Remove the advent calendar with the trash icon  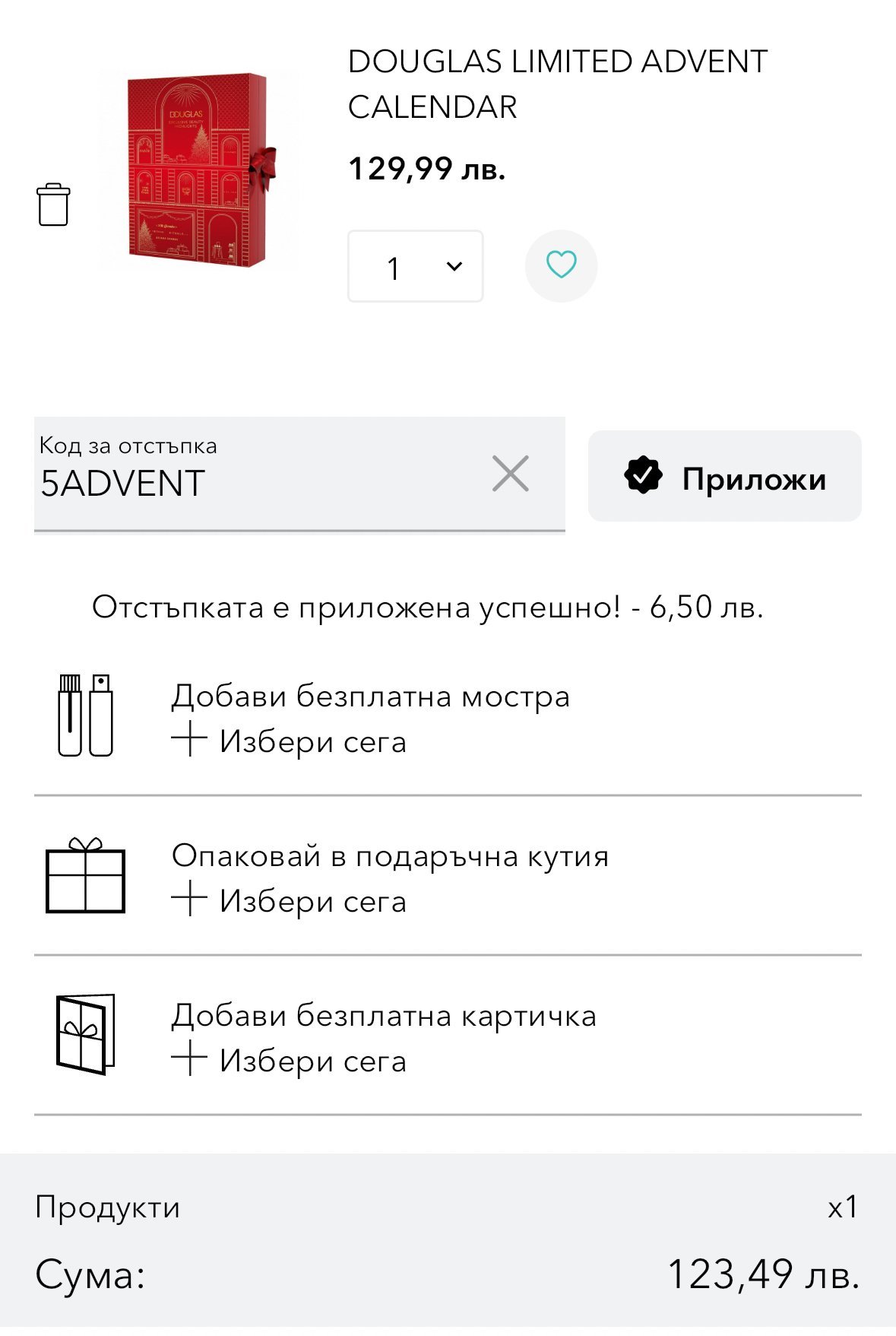tap(53, 205)
